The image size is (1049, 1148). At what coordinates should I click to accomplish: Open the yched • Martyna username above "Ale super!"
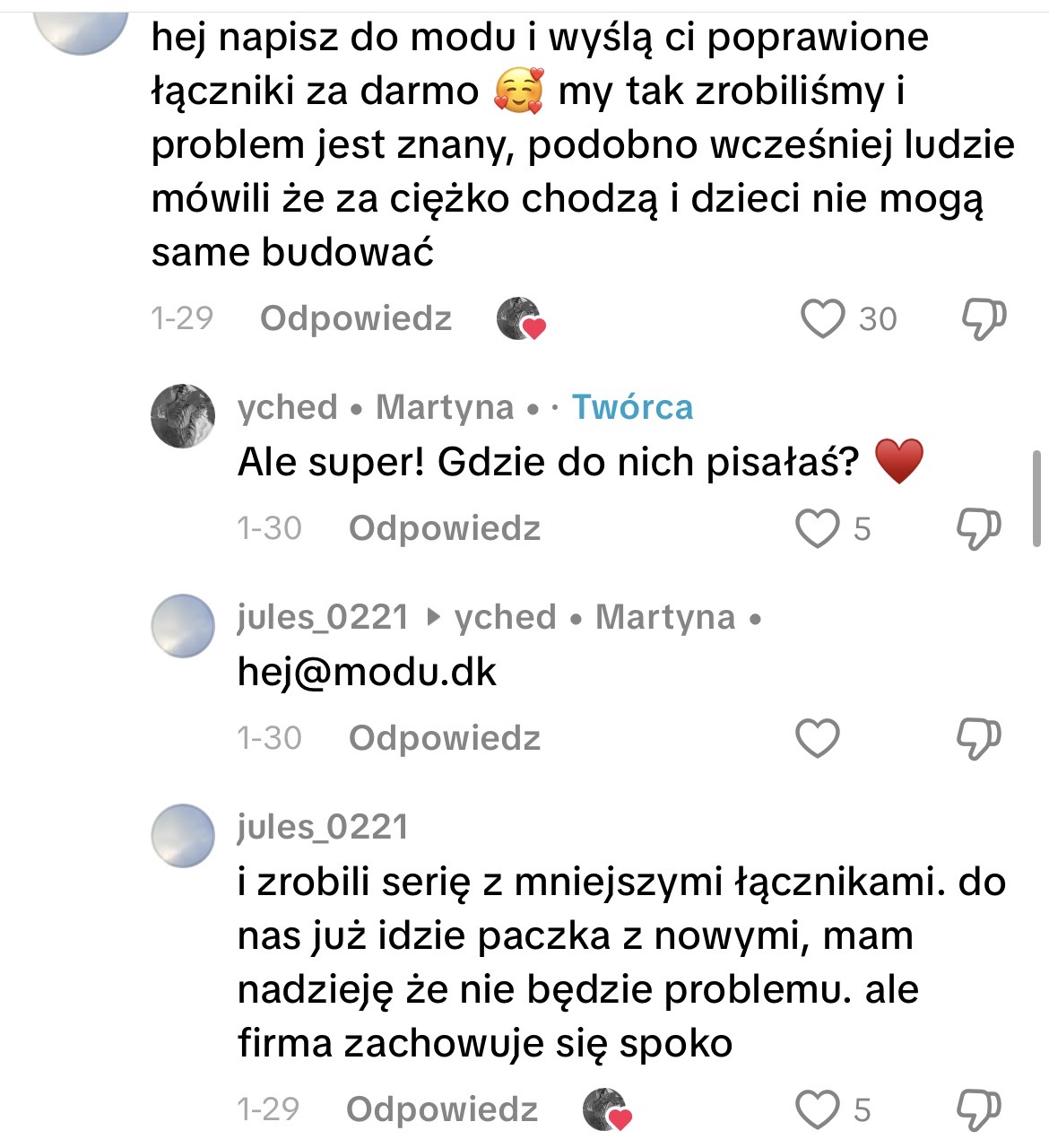click(x=376, y=407)
